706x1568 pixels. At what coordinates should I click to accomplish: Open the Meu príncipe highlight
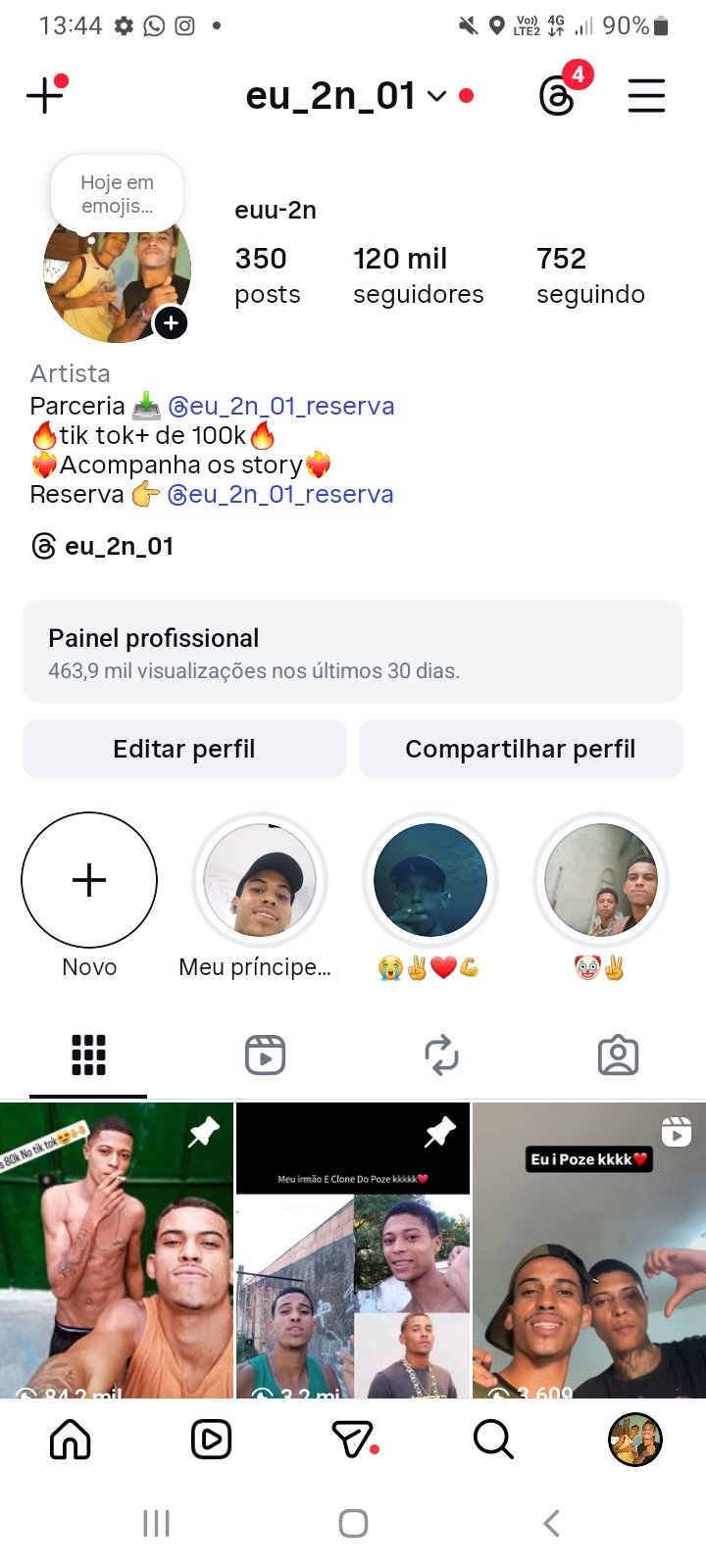260,880
